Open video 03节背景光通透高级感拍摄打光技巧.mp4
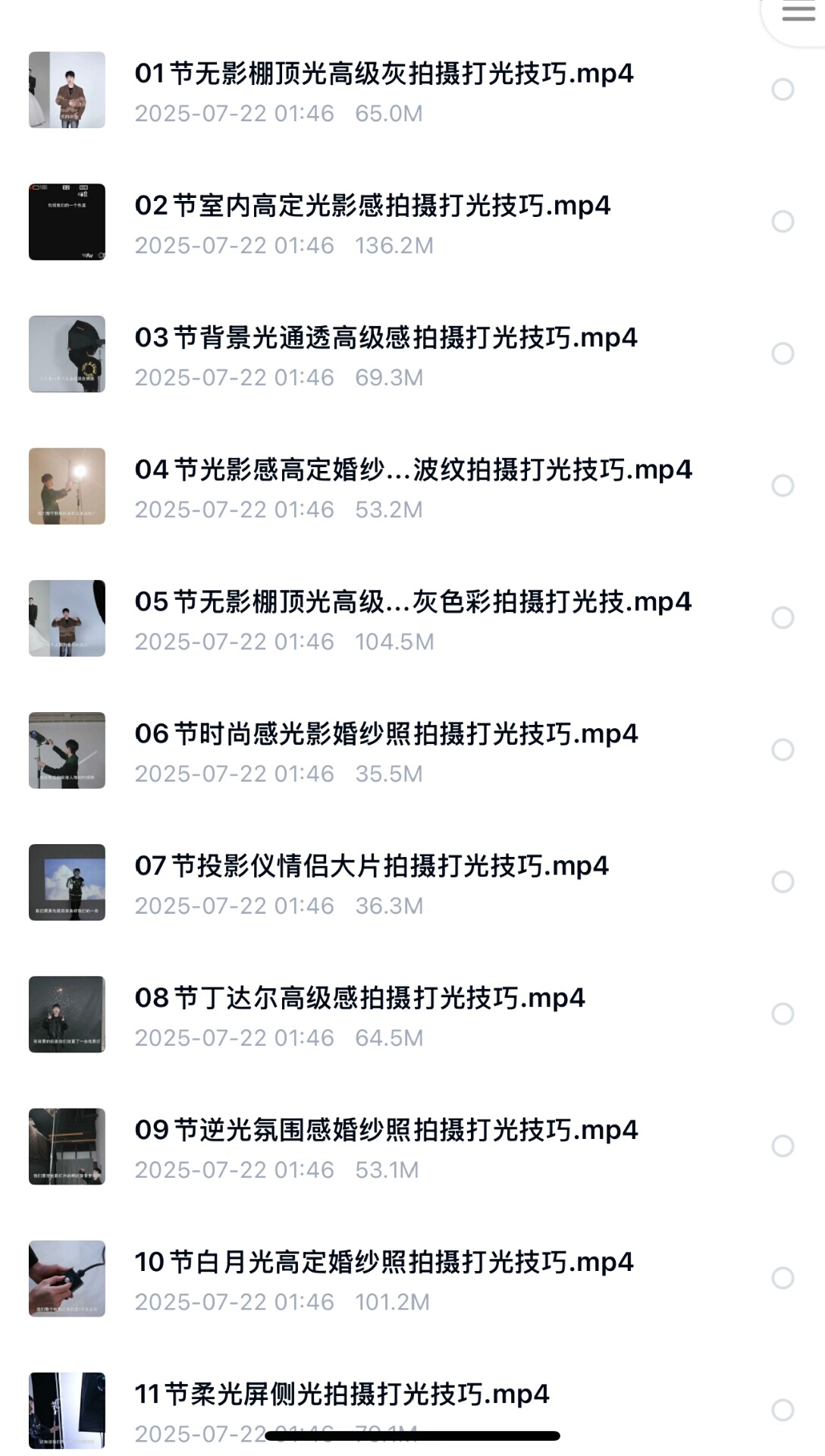 (386, 338)
